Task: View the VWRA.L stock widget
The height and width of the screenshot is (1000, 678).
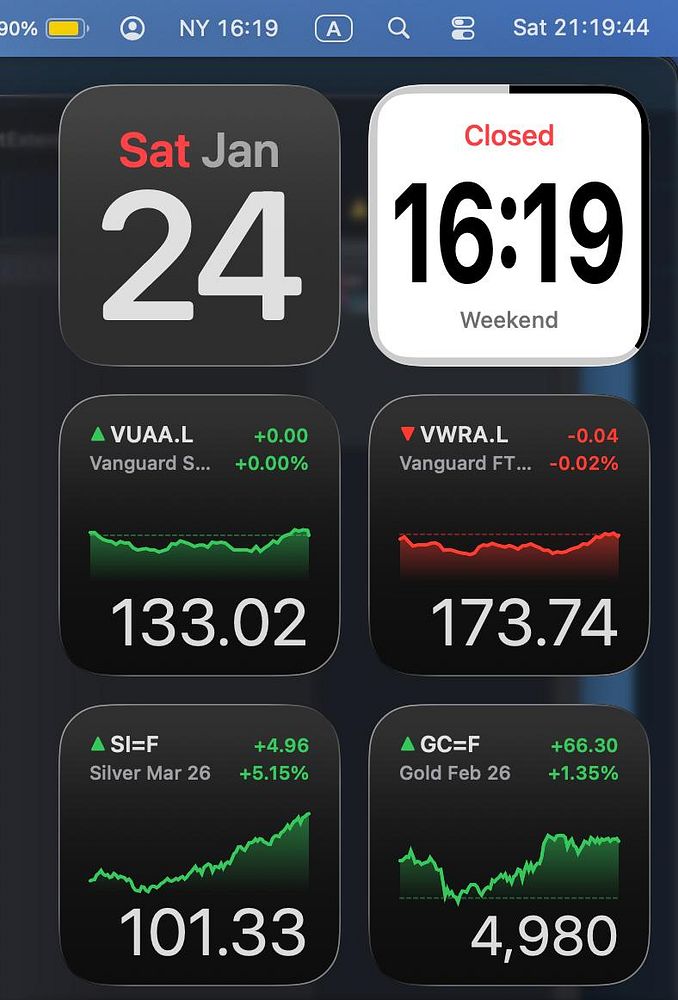Action: coord(509,534)
